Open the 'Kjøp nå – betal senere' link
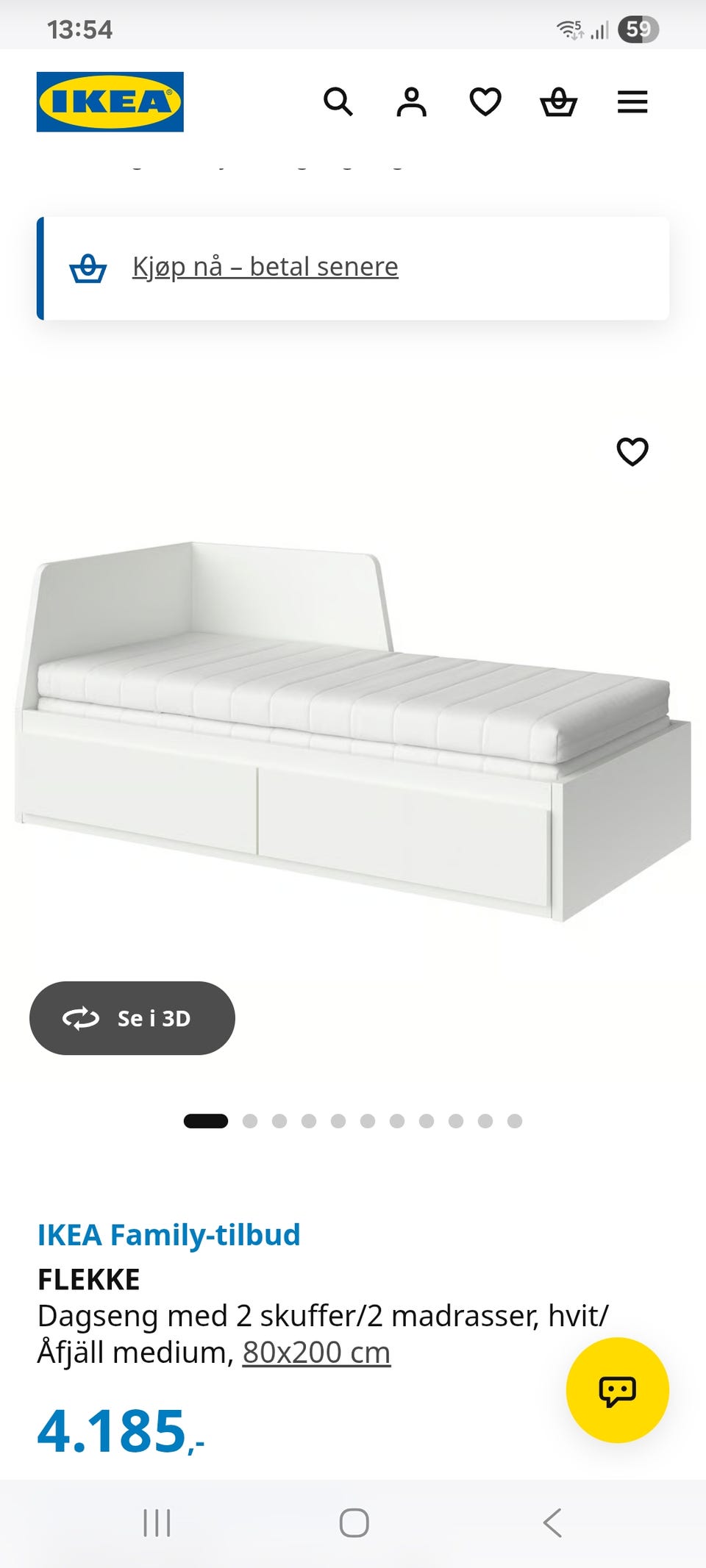 (x=265, y=266)
